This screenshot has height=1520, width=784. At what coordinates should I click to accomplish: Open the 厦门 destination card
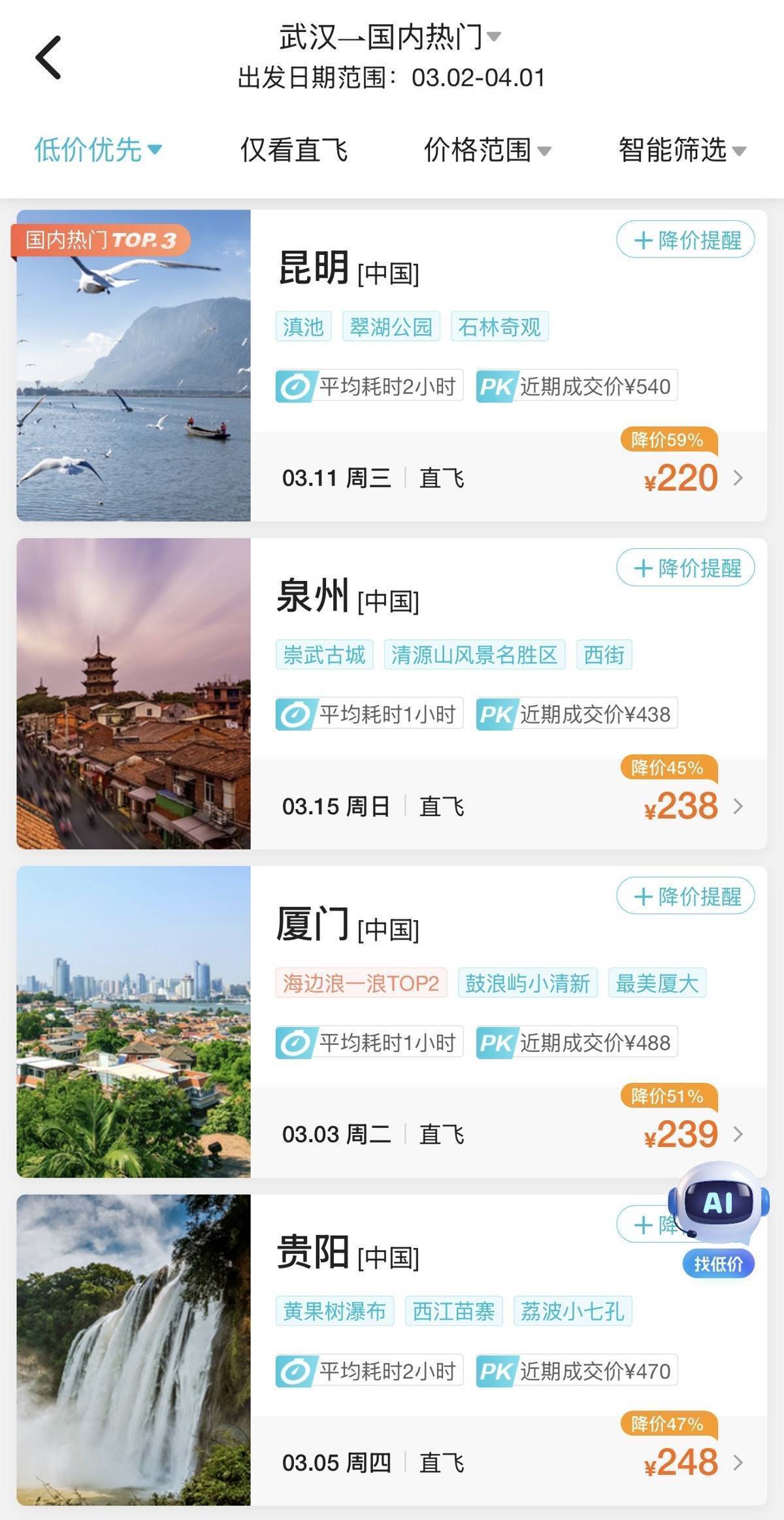coord(314,924)
